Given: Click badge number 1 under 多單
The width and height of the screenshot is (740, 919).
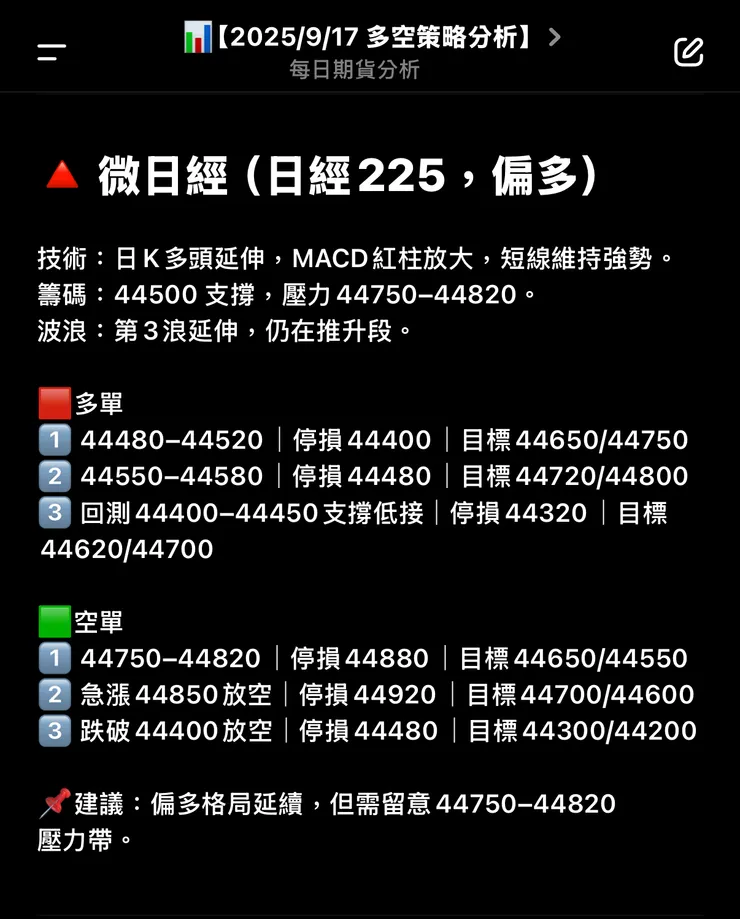Looking at the screenshot, I should pos(54,440).
